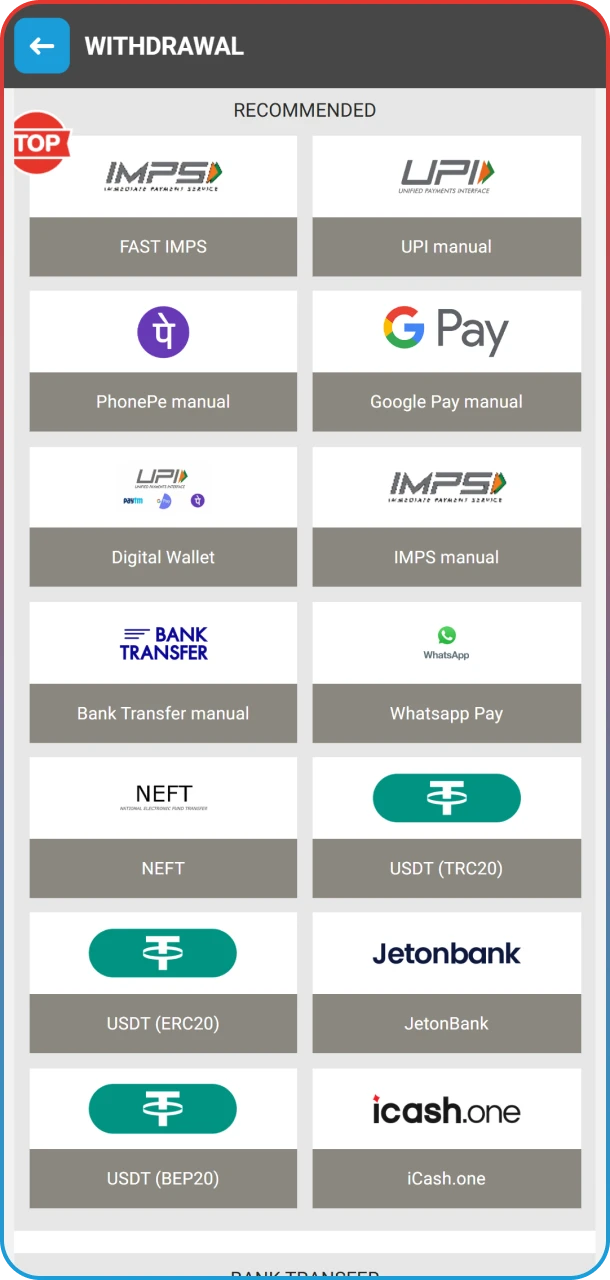This screenshot has height=1280, width=610.
Task: Pick USDT (BEP20) withdrawal
Action: 163,1138
